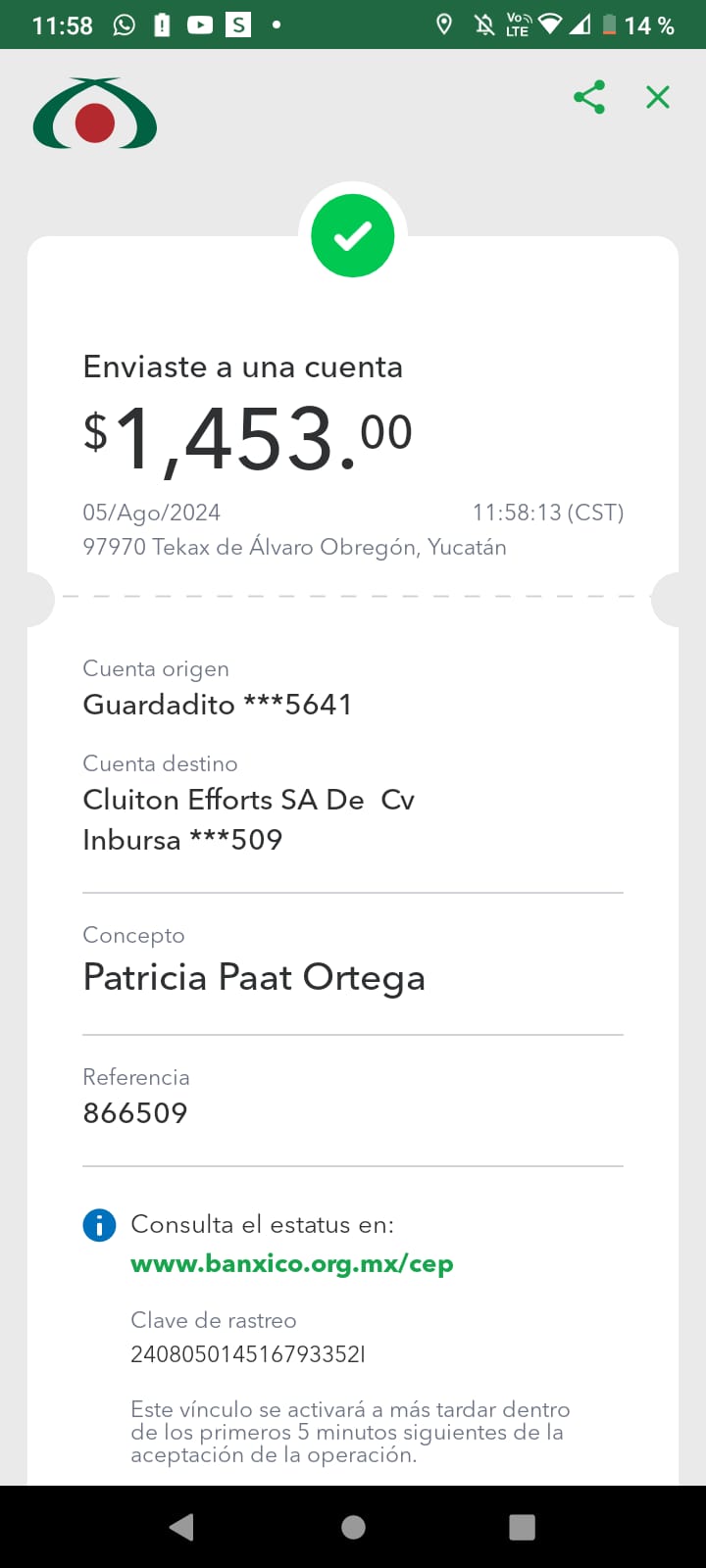Tap the system home button
The height and width of the screenshot is (1568, 706).
pos(353,1527)
